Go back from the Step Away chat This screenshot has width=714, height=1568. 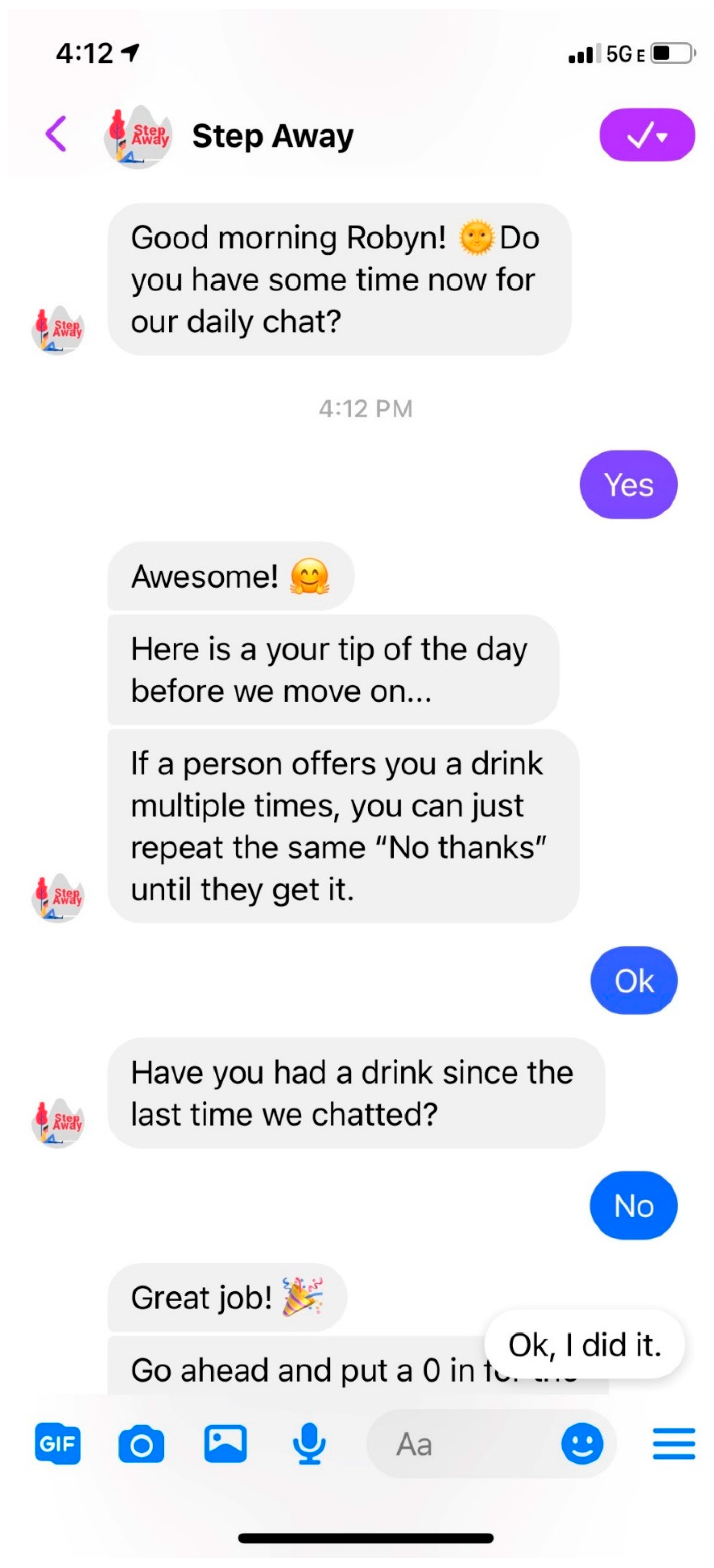pyautogui.click(x=56, y=135)
